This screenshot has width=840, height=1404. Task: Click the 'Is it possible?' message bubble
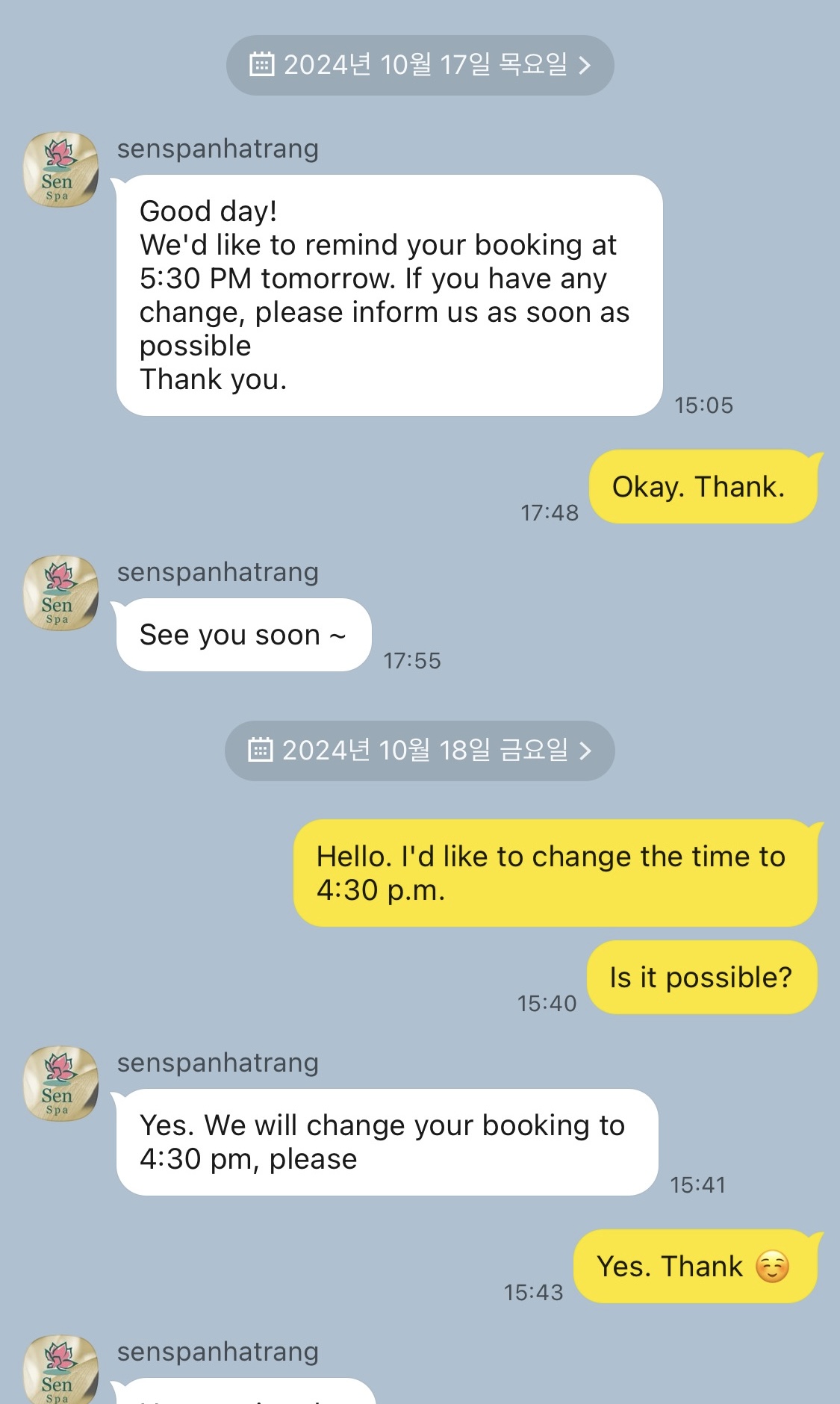click(701, 976)
